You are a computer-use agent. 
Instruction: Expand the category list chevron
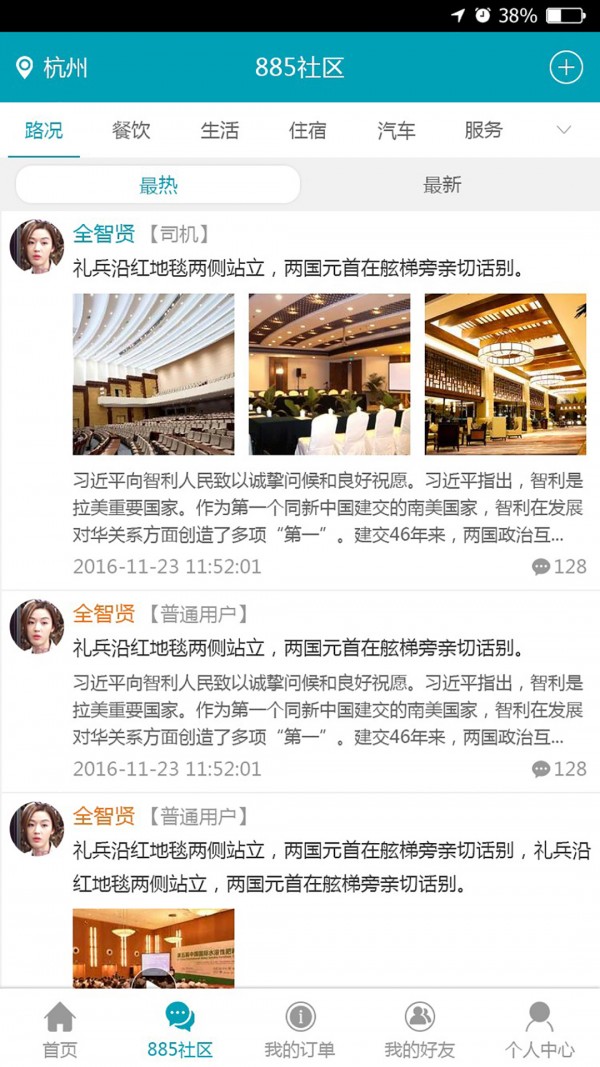564,131
